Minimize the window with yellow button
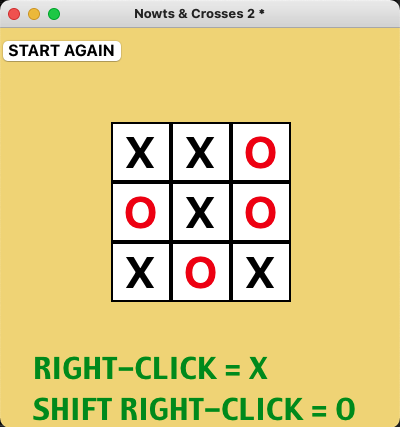Image resolution: width=400 pixels, height=427 pixels. [34, 14]
